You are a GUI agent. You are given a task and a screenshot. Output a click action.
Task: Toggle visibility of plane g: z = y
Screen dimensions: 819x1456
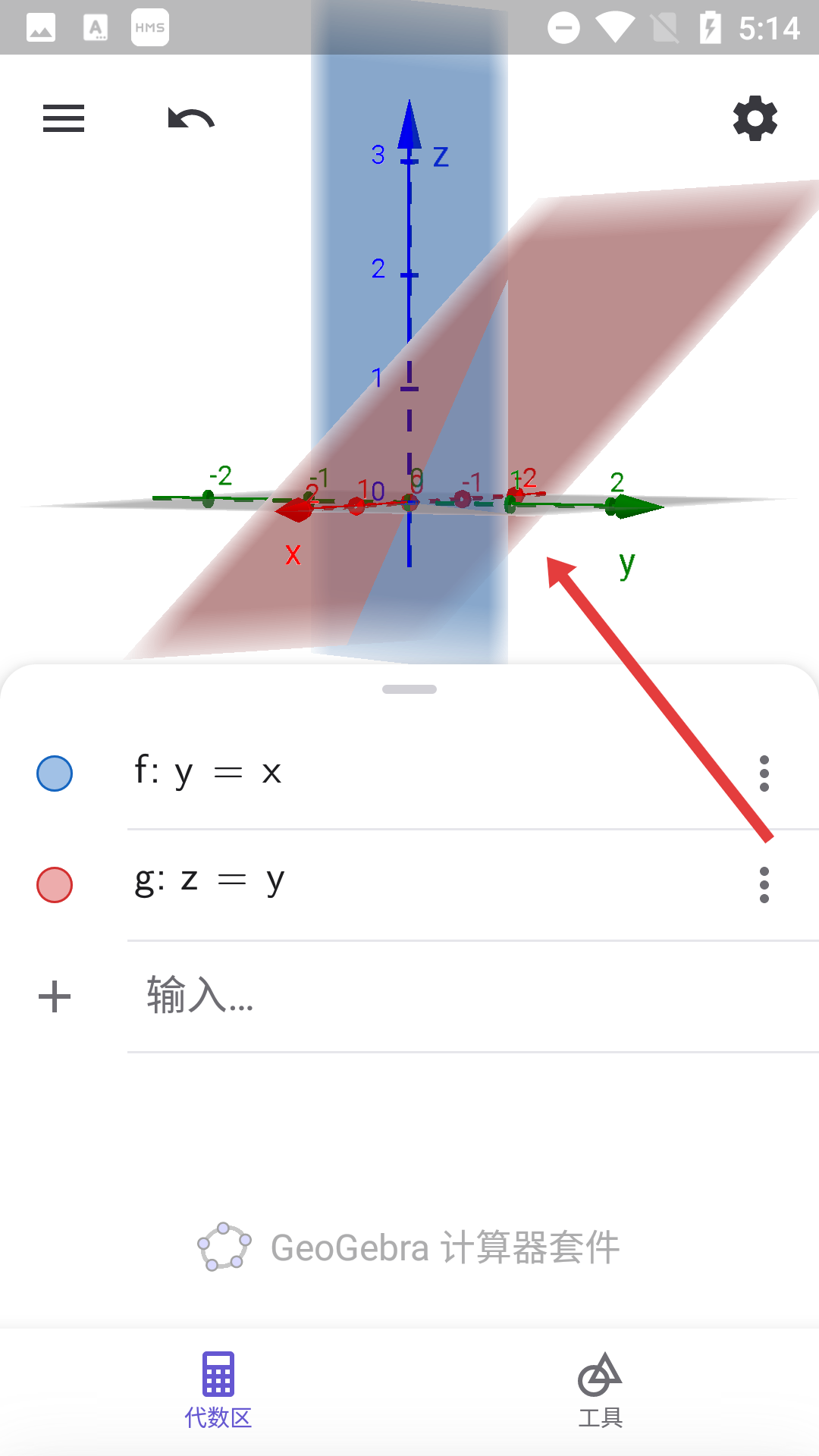click(x=55, y=885)
